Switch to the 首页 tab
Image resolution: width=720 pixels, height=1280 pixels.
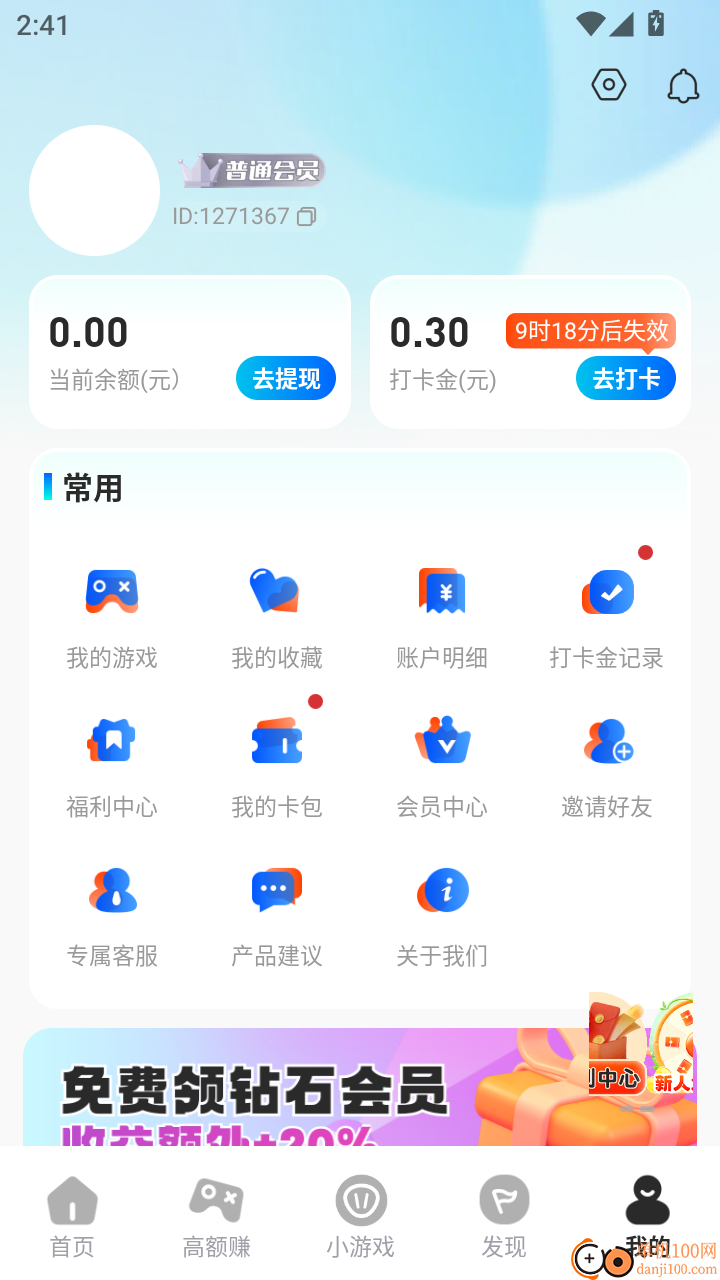[71, 1215]
